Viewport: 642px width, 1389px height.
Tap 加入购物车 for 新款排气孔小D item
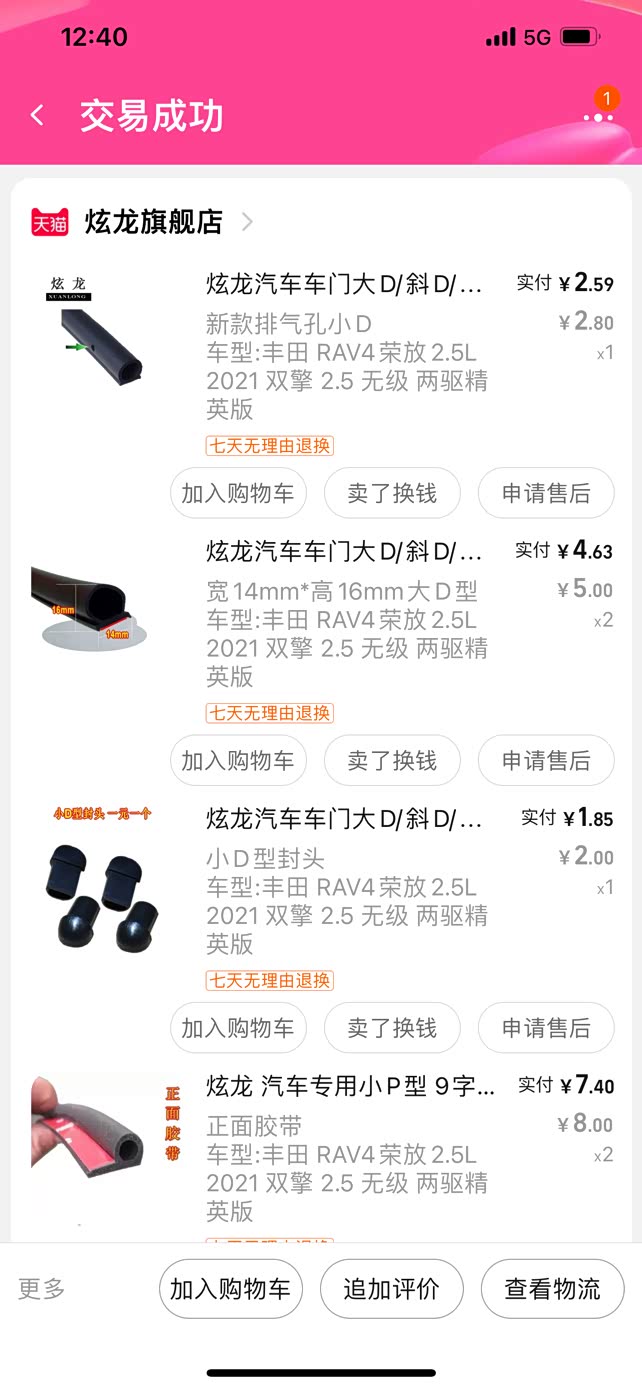[x=238, y=493]
